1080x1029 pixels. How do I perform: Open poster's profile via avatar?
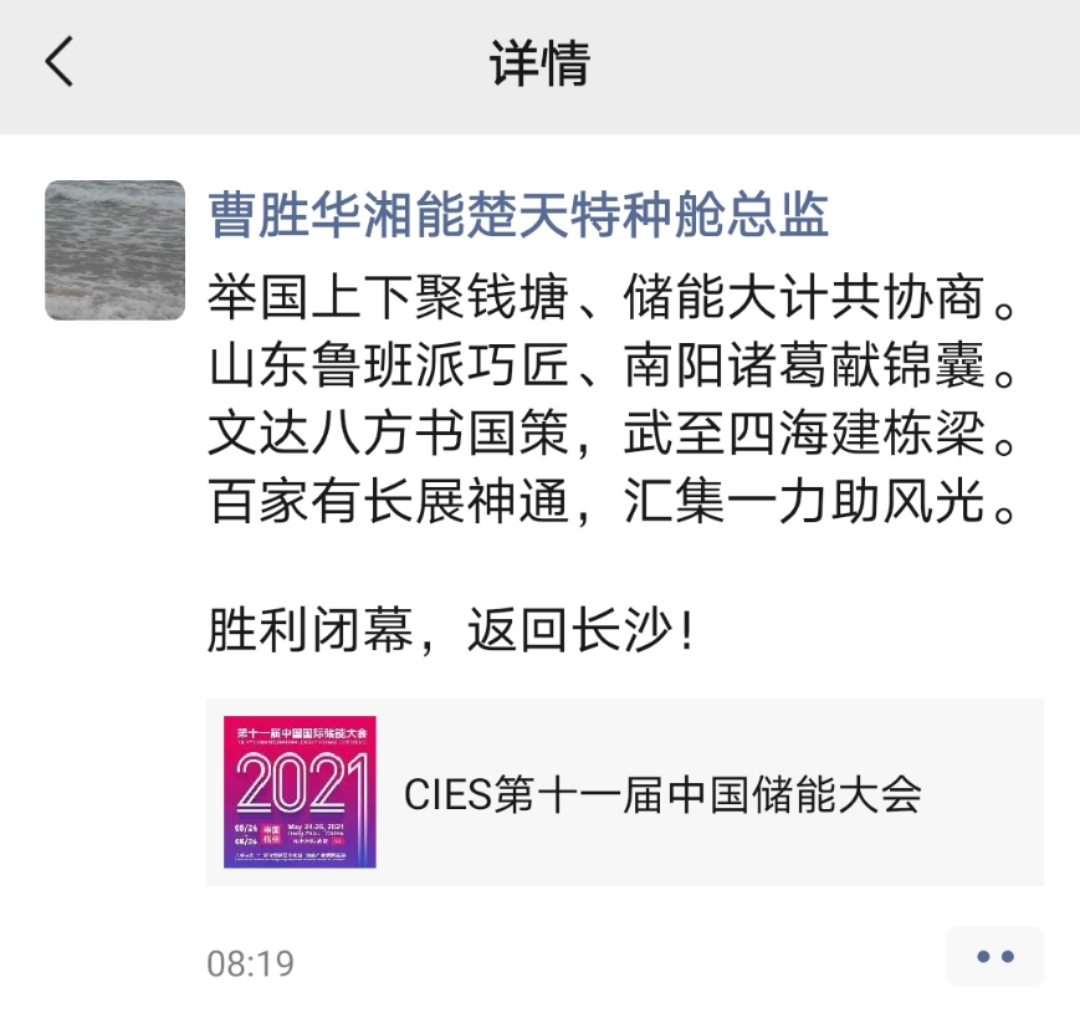(x=115, y=250)
